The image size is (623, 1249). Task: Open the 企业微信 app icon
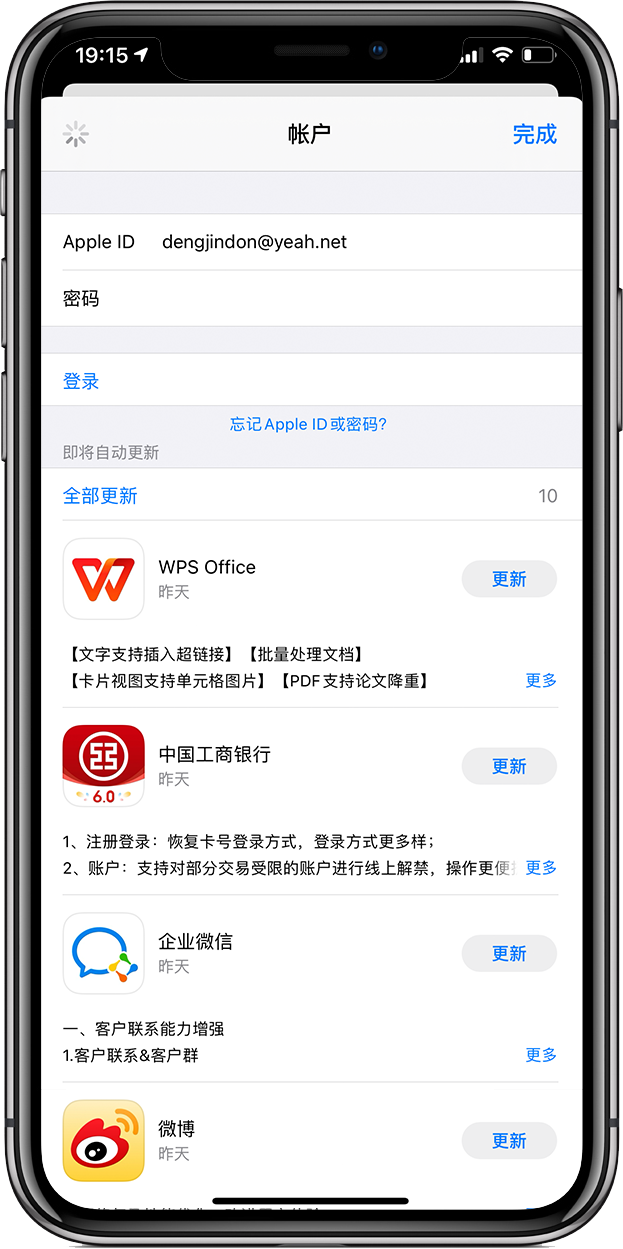(x=103, y=953)
